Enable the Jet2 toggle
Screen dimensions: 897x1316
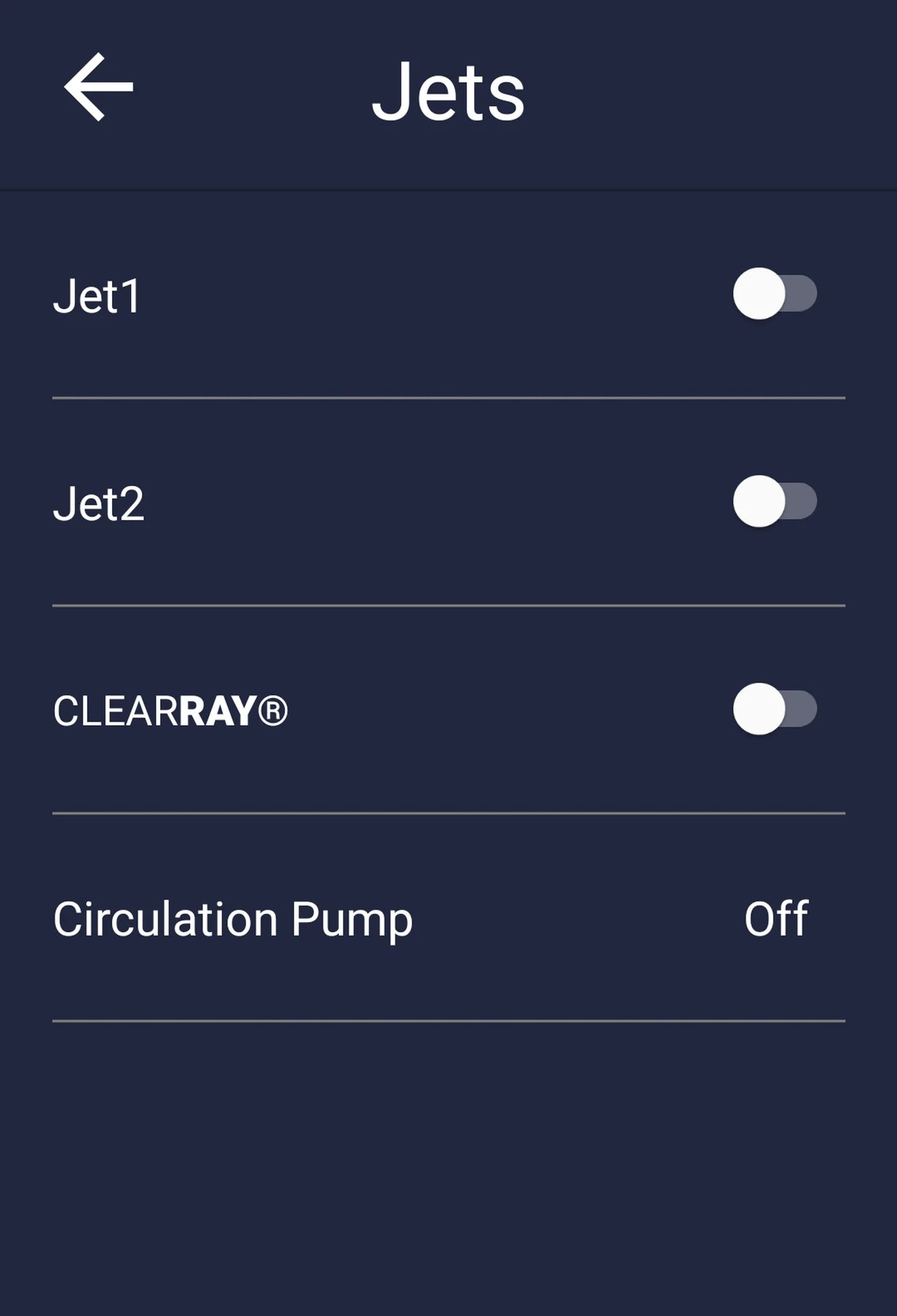pos(775,501)
